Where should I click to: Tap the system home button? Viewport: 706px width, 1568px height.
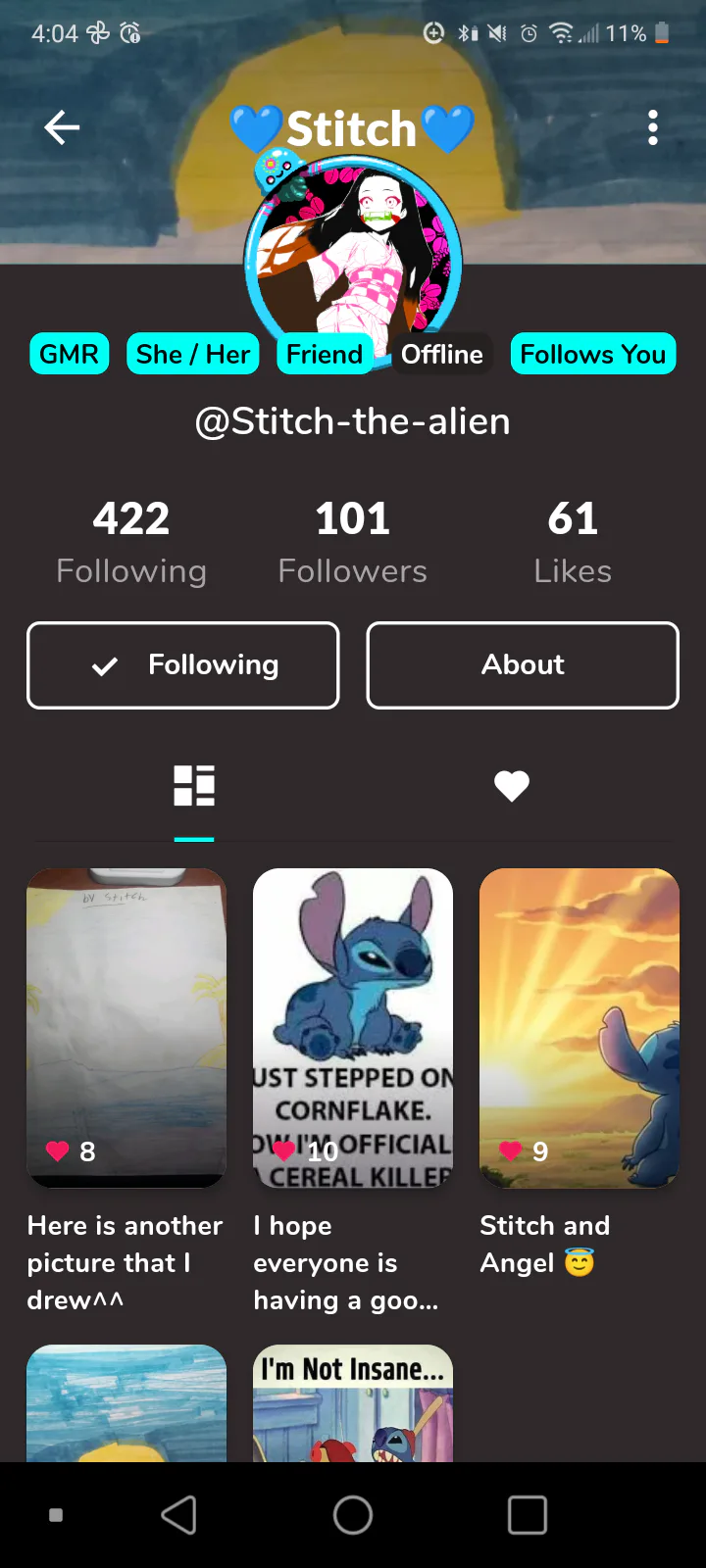(353, 1515)
